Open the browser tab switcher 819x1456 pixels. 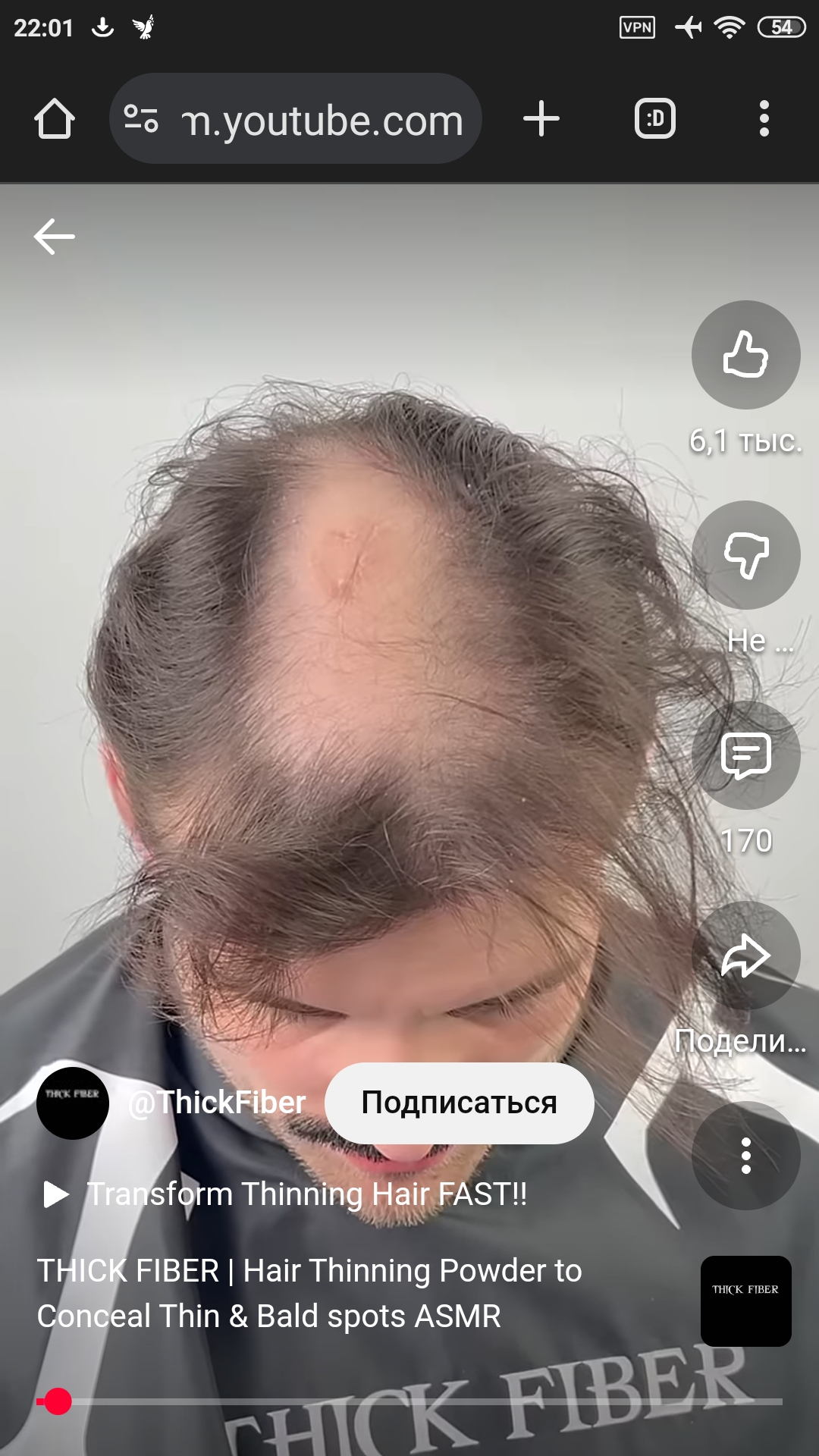click(654, 119)
